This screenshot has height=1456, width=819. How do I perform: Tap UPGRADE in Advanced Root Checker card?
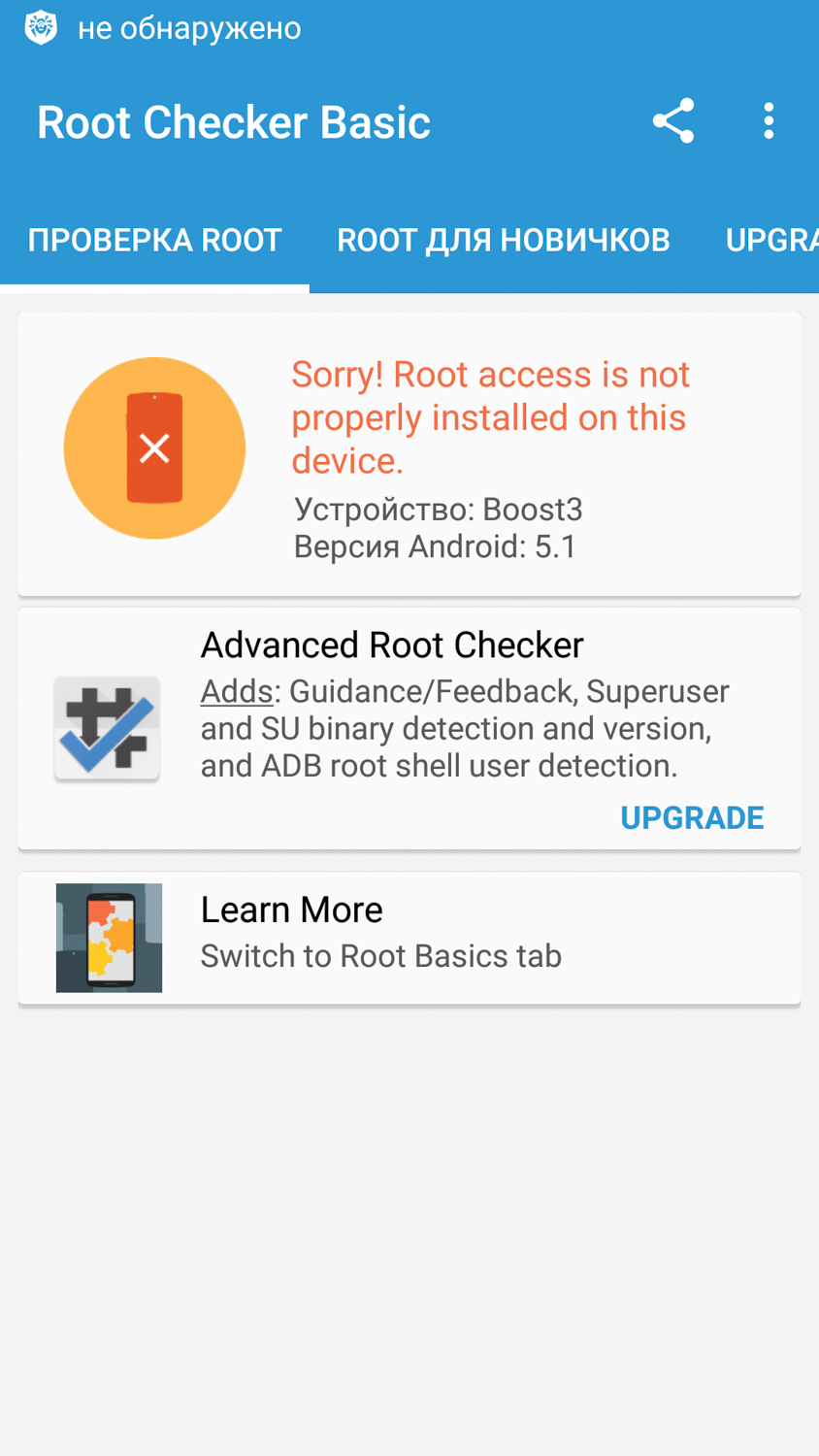692,817
